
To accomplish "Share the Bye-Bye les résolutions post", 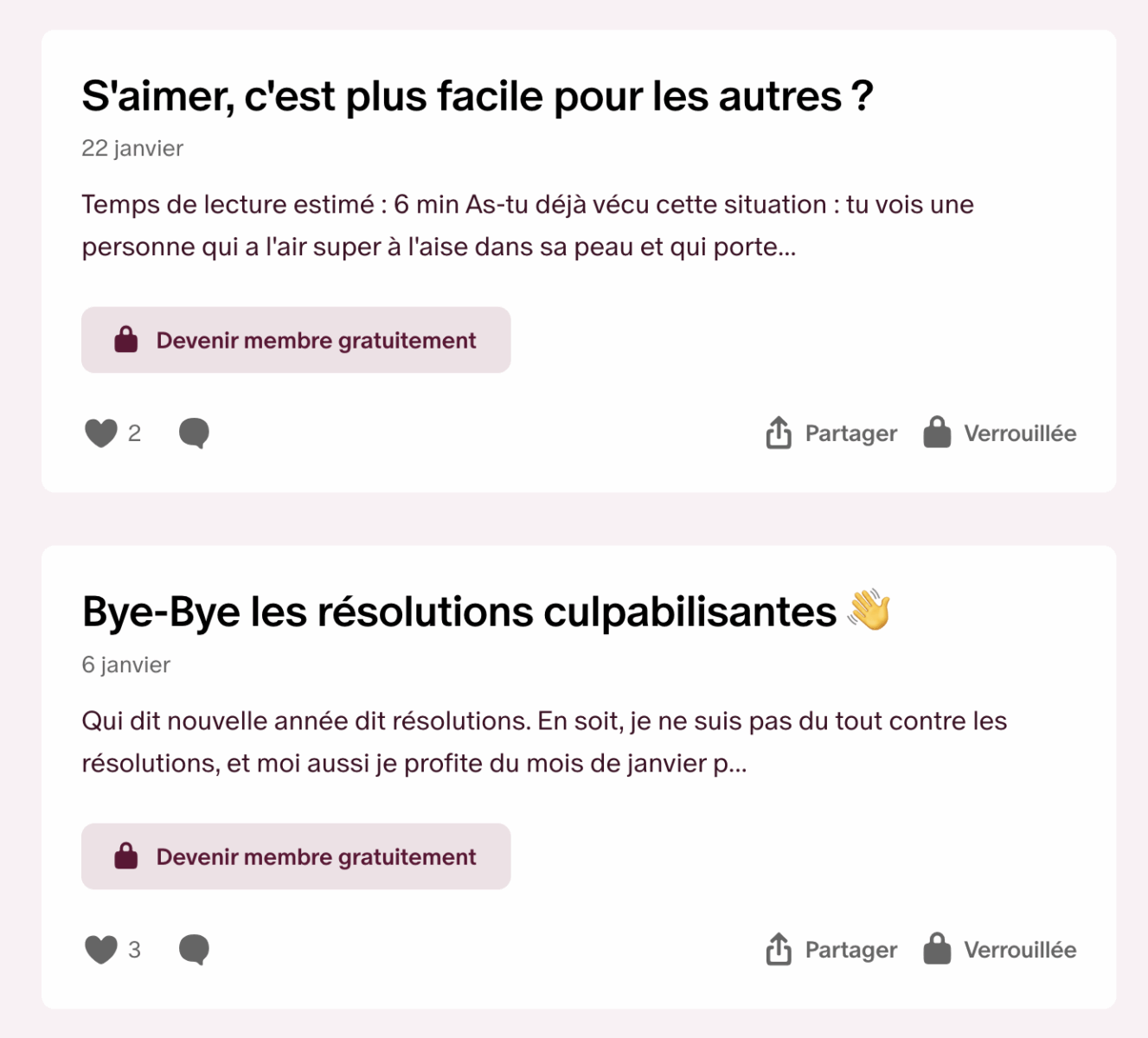I will pyautogui.click(x=831, y=949).
